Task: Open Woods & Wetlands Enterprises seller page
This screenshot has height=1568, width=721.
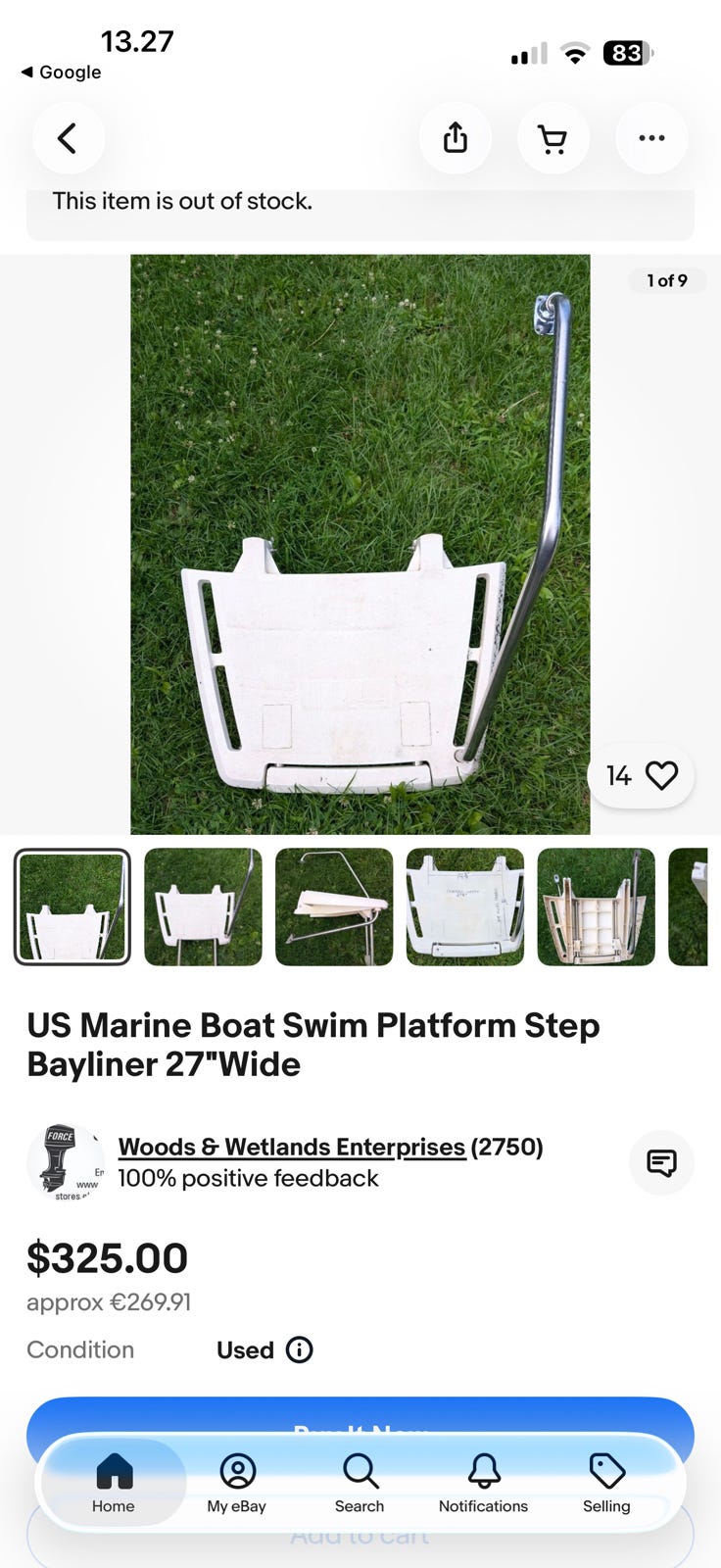Action: tap(292, 1147)
